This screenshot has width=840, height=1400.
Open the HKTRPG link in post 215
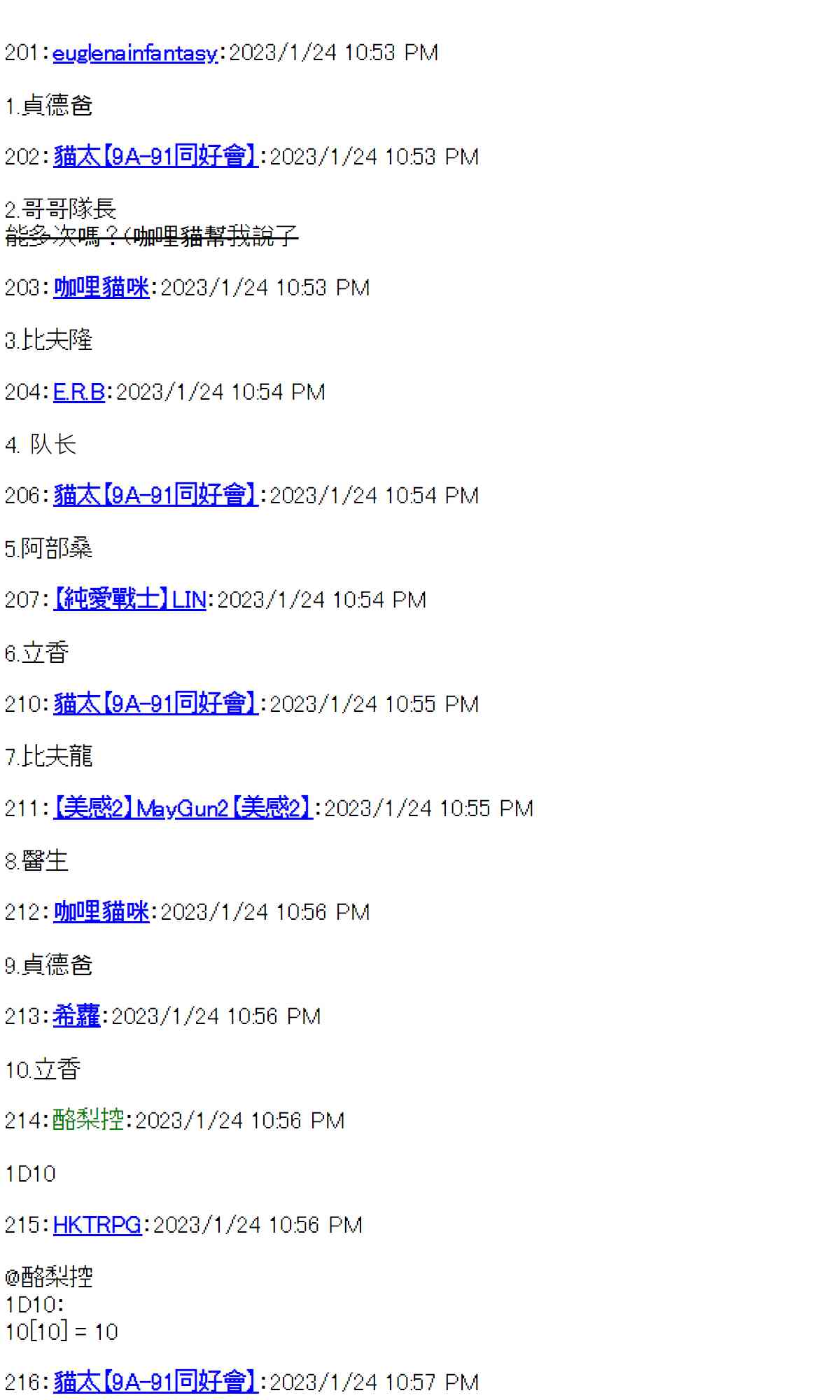(x=97, y=1225)
